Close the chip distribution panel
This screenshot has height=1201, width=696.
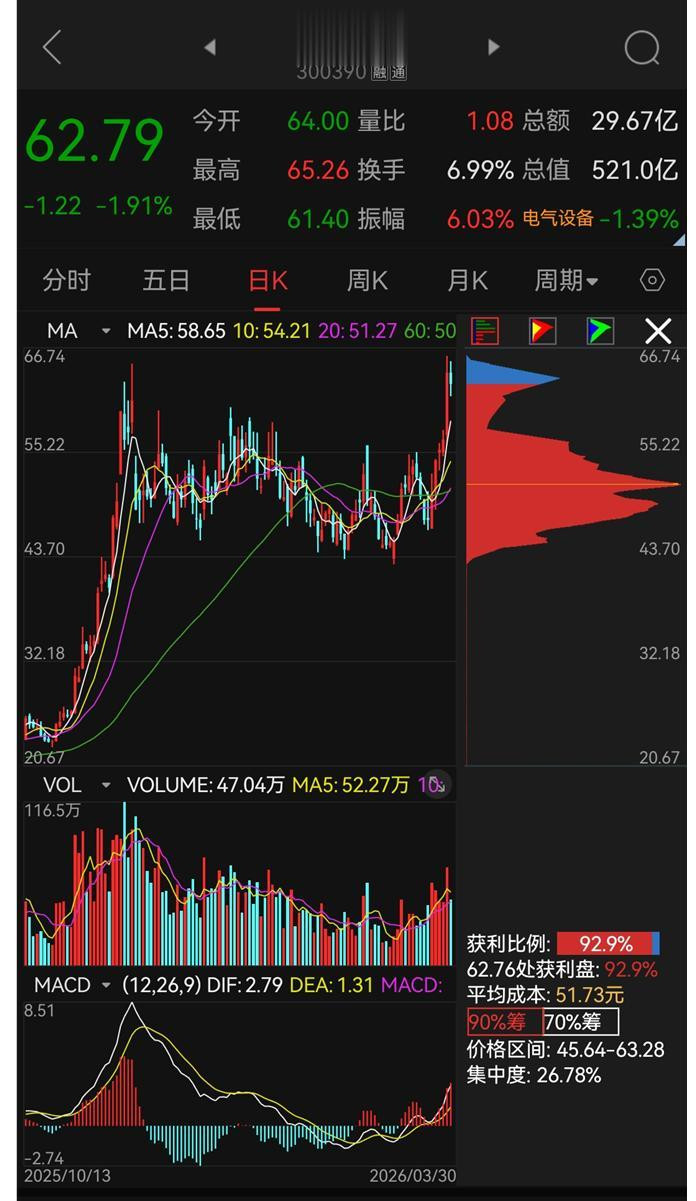click(x=658, y=331)
